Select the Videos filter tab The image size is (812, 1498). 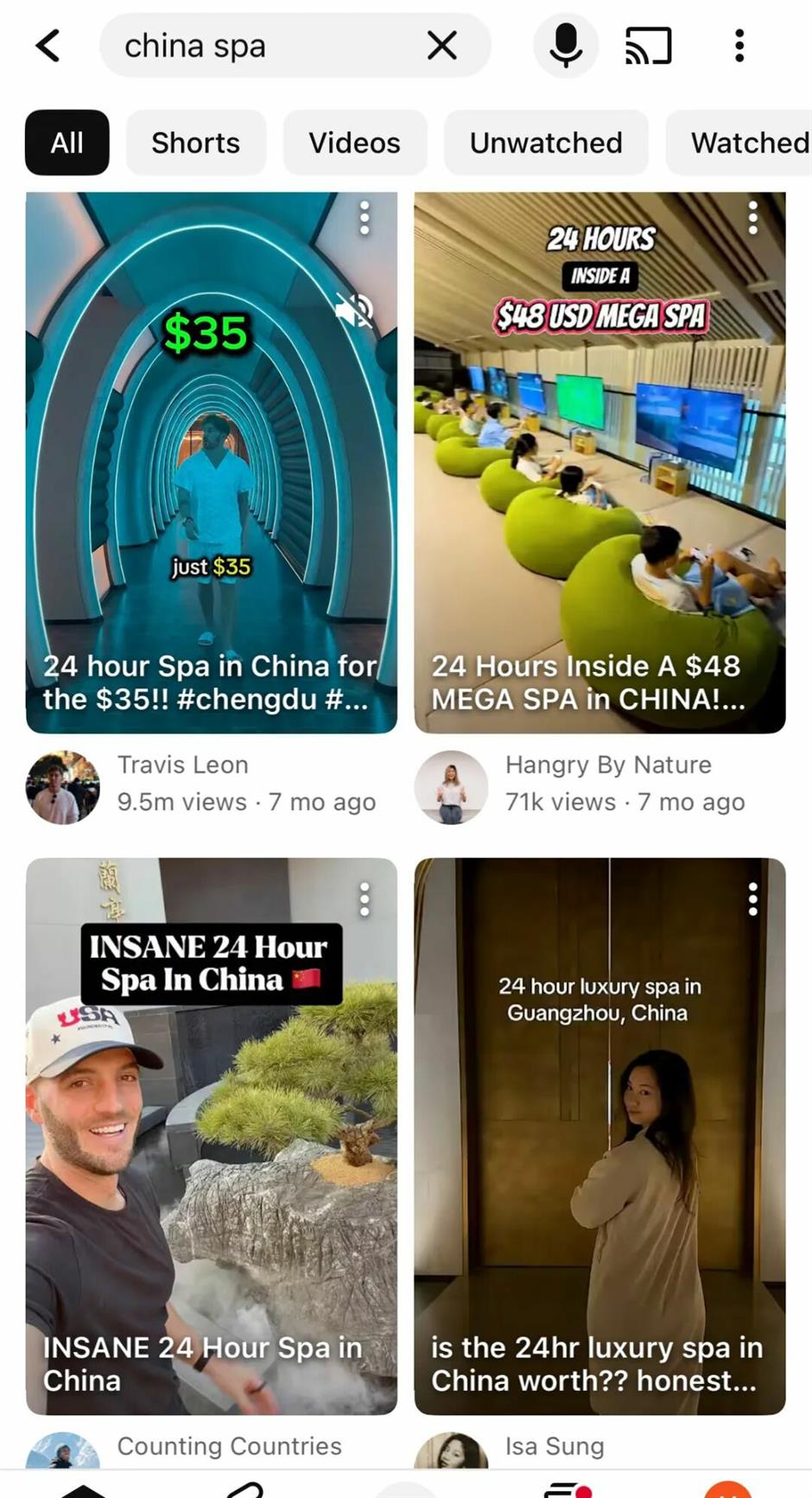(354, 143)
